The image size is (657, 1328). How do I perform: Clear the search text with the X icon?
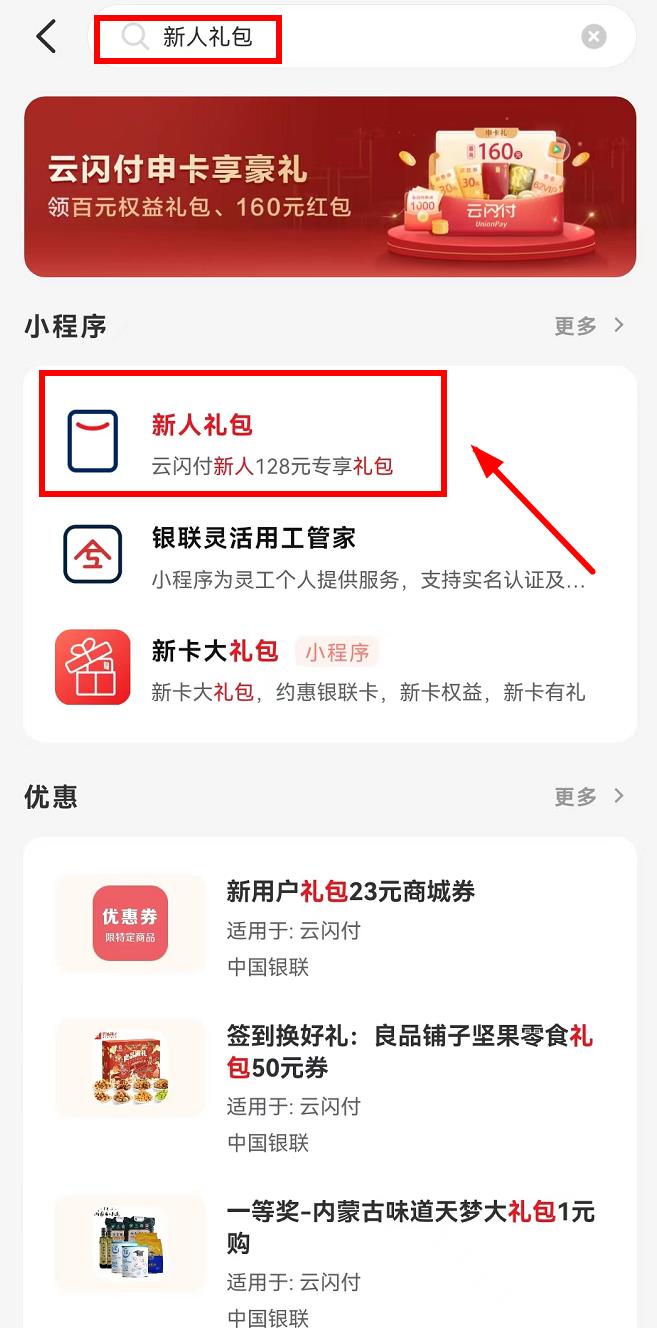point(594,37)
